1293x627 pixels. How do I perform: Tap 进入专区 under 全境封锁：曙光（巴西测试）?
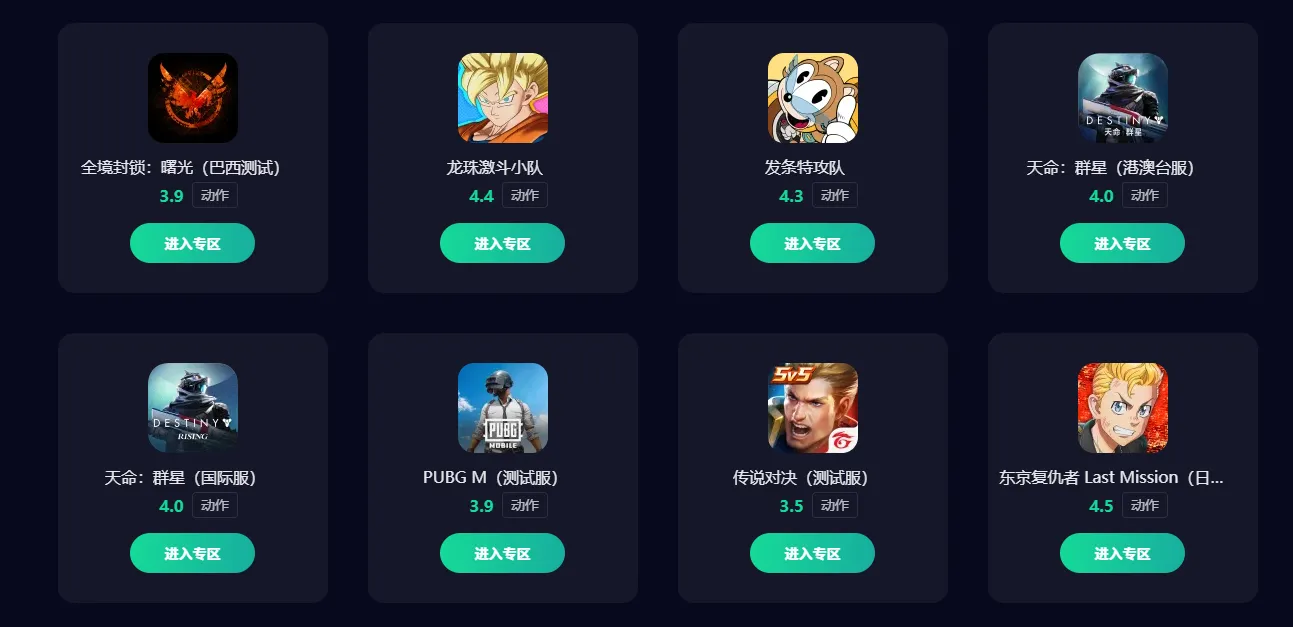[192, 243]
